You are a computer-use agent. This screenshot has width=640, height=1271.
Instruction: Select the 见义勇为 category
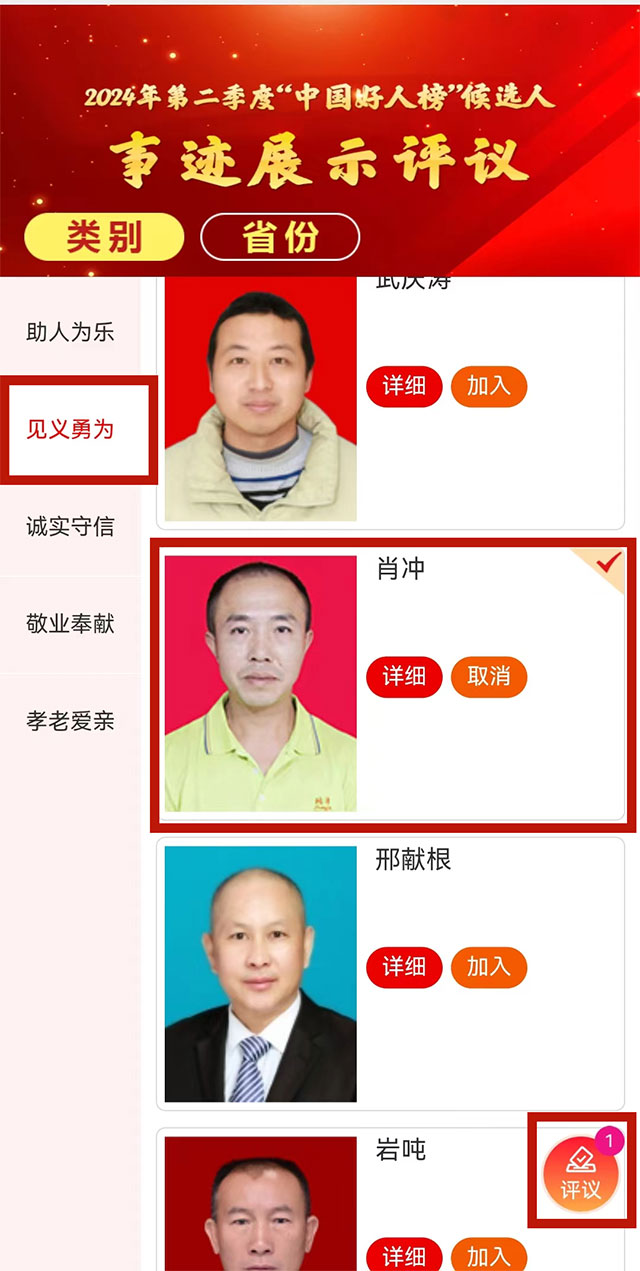[x=70, y=430]
